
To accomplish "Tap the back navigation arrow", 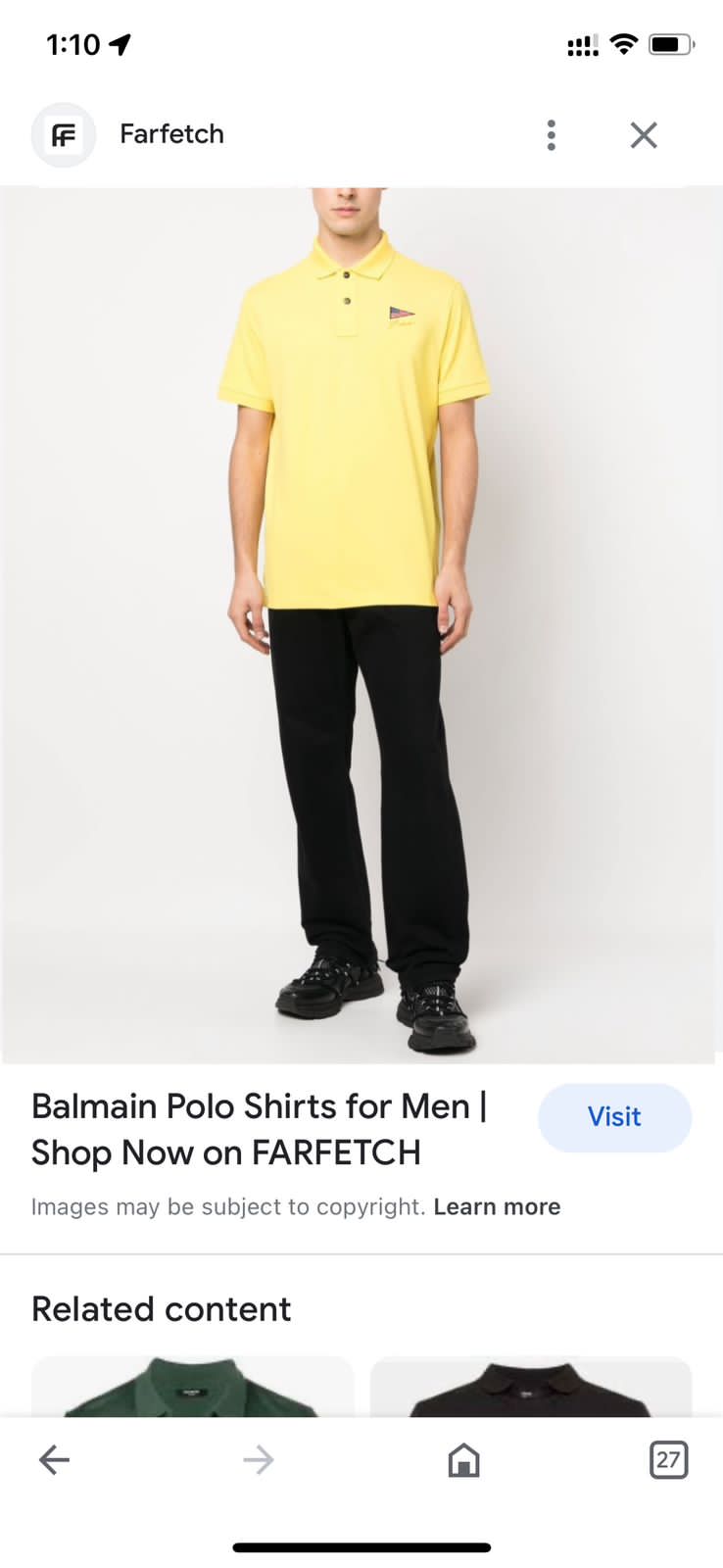I will click(55, 1459).
